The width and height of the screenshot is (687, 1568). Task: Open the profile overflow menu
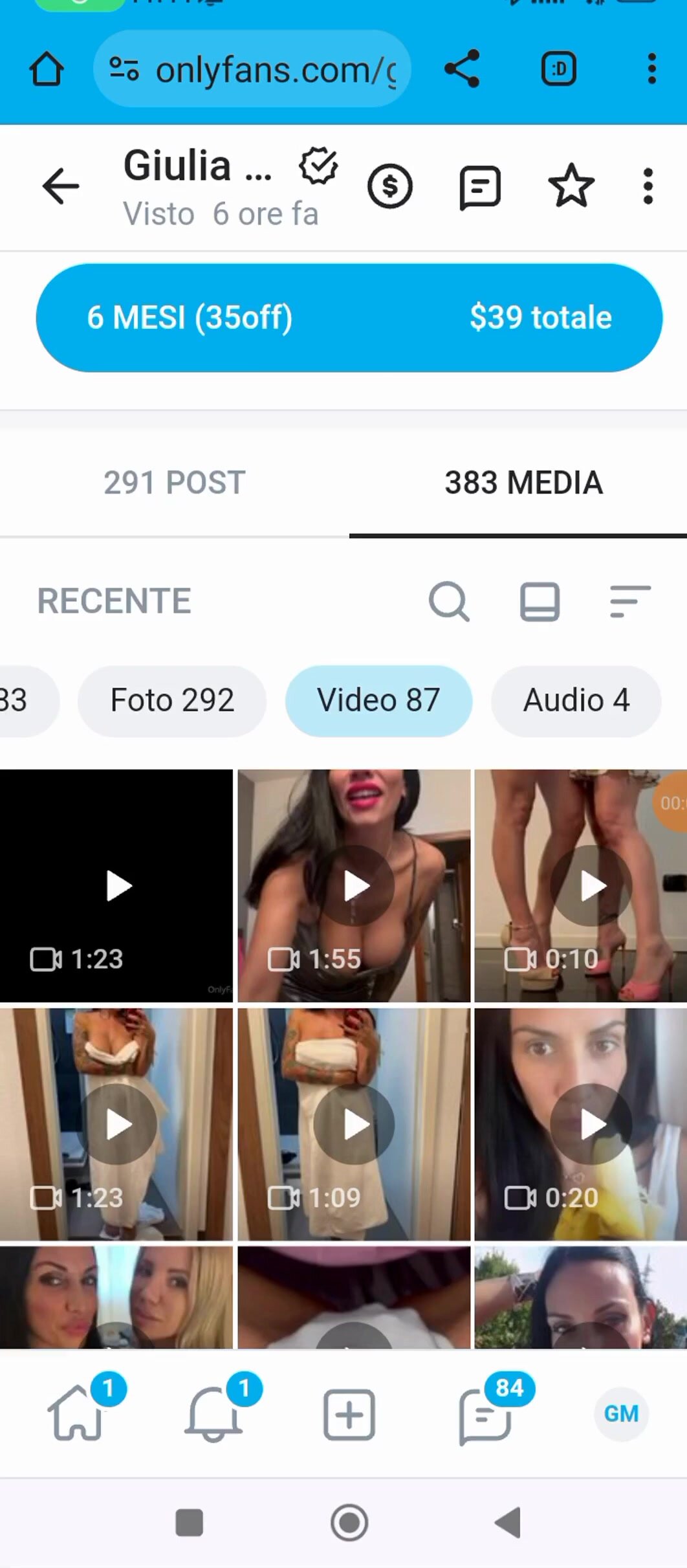pos(648,186)
